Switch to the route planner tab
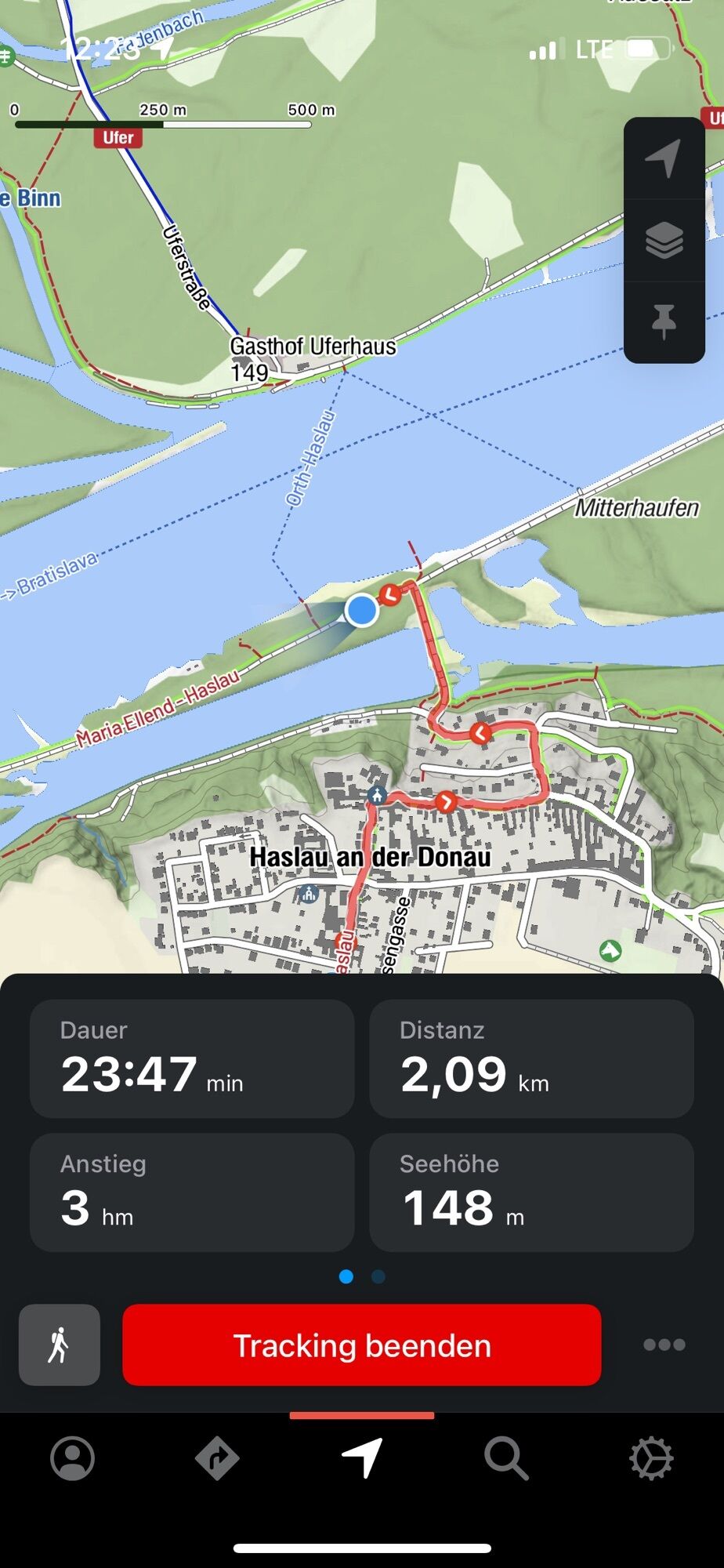 coord(217,1458)
